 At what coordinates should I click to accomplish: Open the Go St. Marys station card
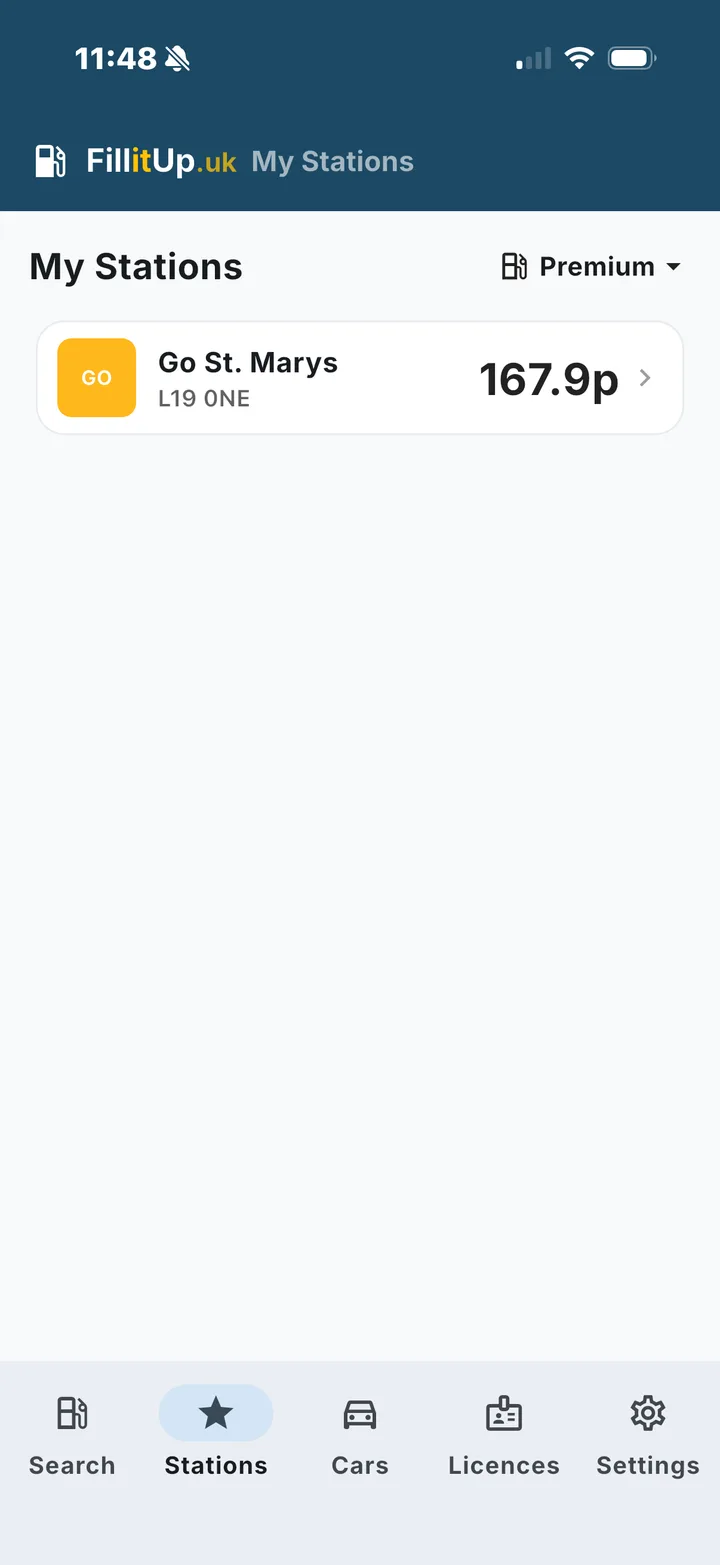click(x=360, y=378)
